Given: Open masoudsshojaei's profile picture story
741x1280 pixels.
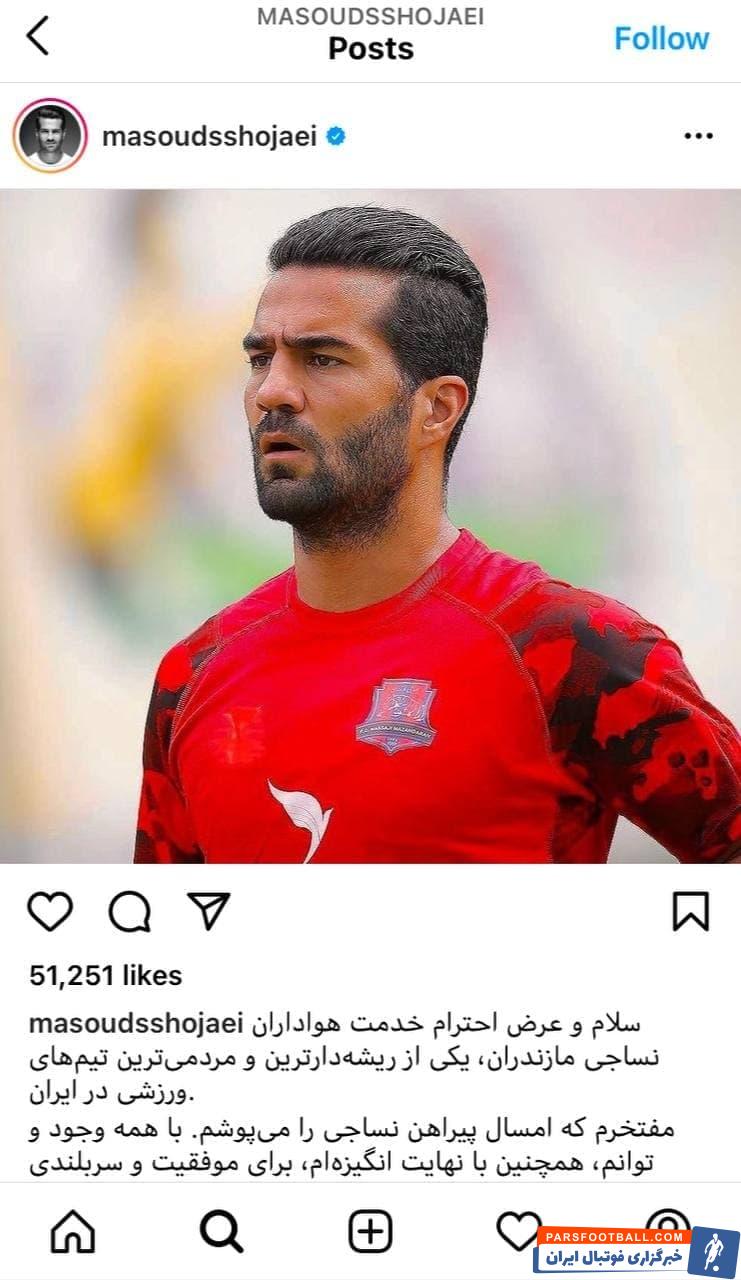Looking at the screenshot, I should tap(50, 136).
